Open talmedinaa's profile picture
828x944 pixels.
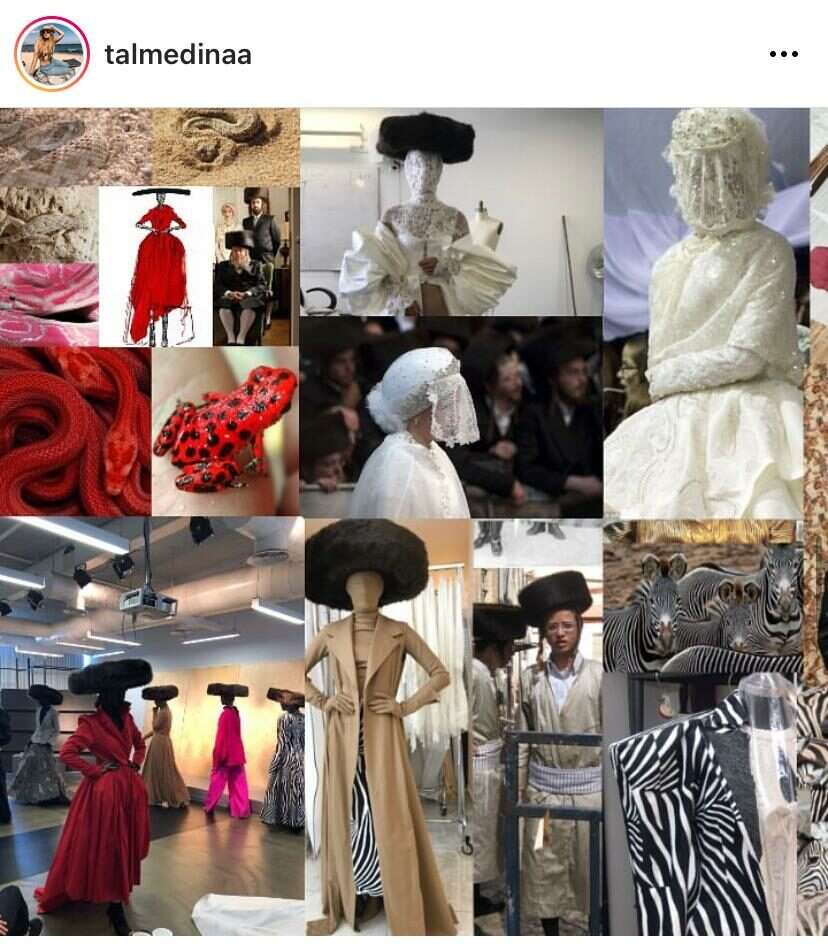(x=52, y=54)
